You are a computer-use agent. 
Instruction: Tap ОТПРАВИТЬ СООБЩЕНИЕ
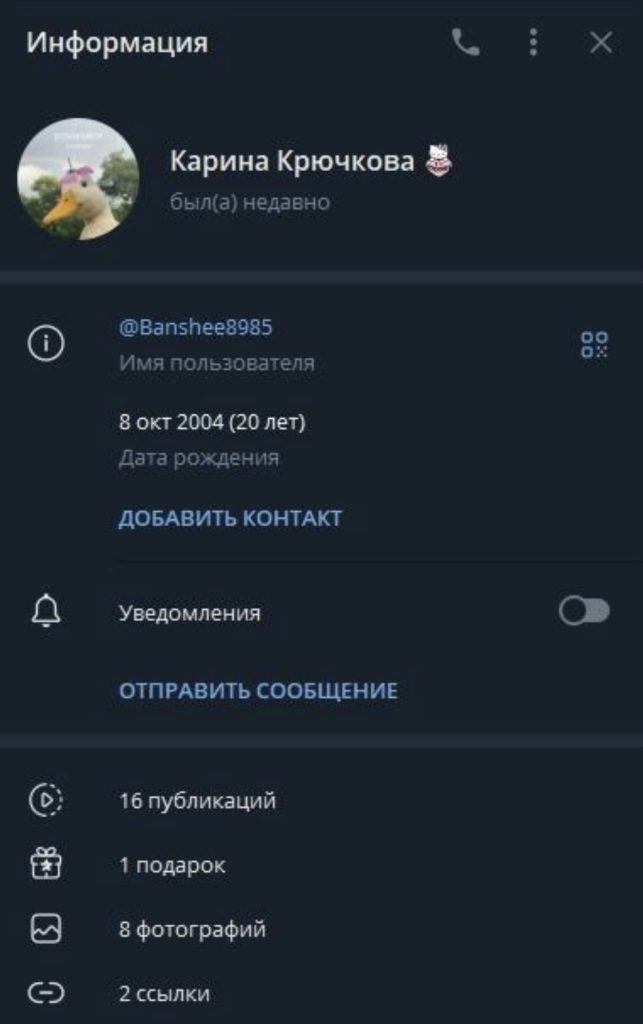258,691
